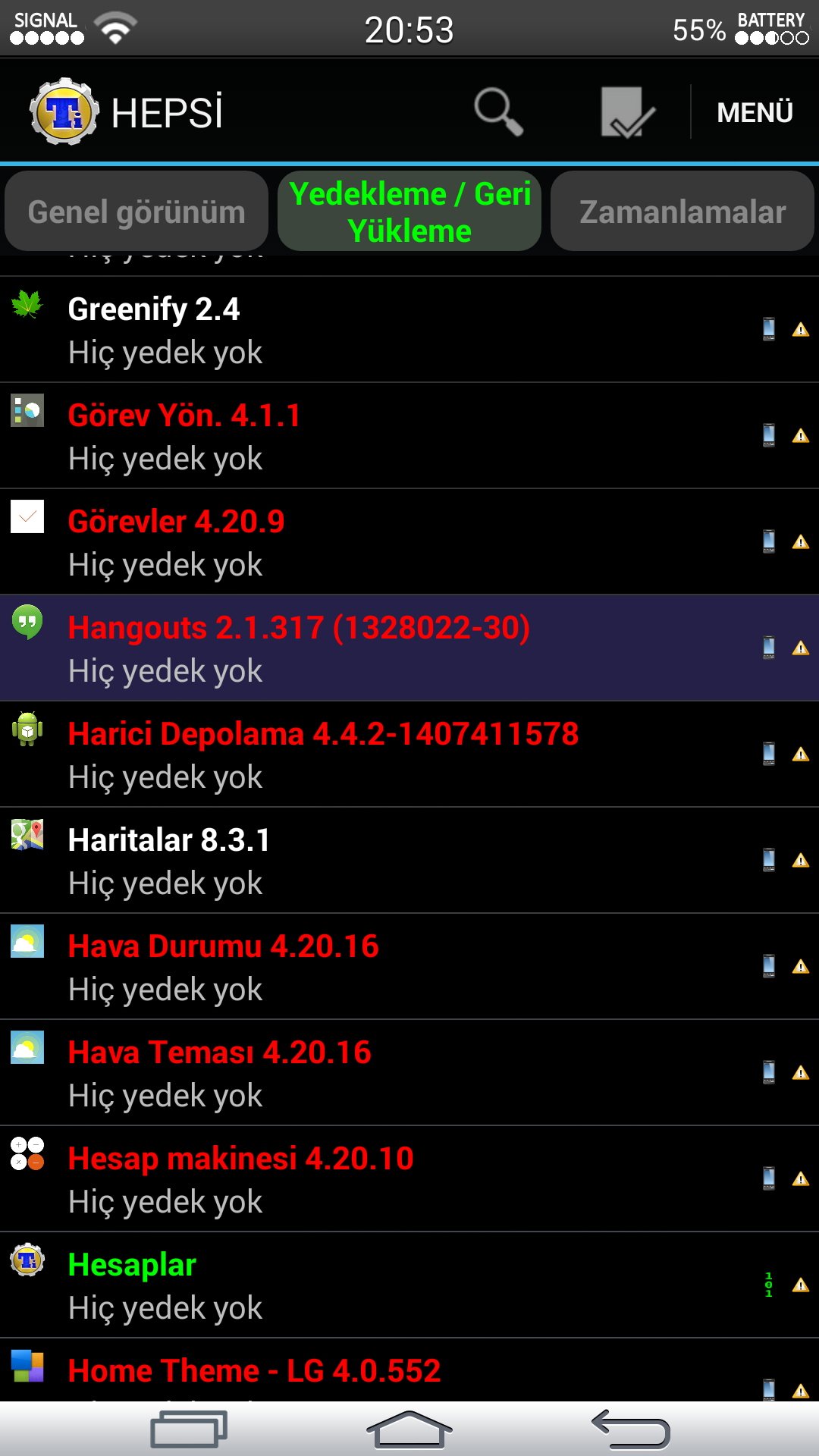Go back with navigation back button
The image size is (819, 1456).
click(630, 1429)
